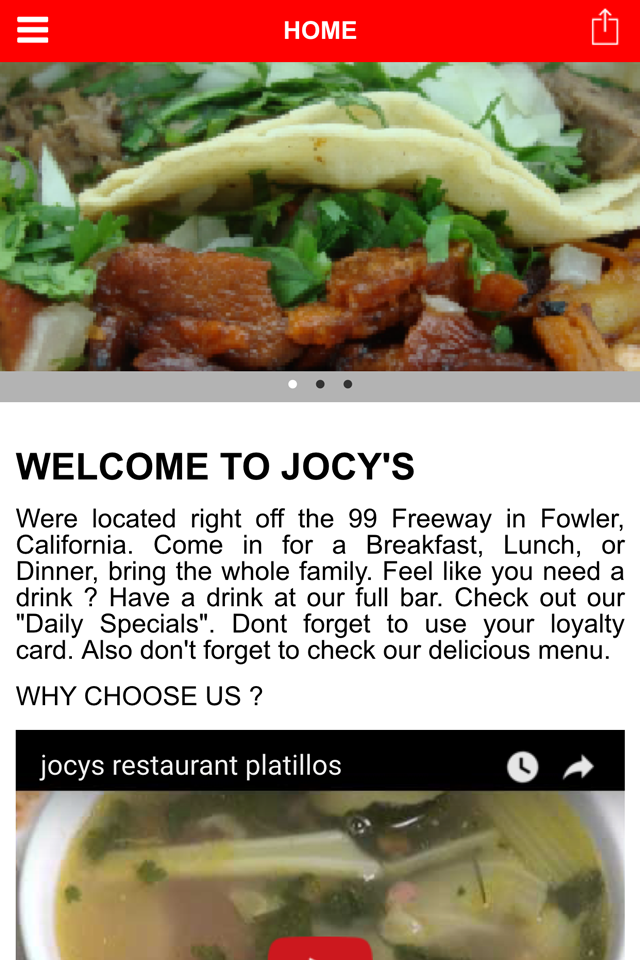Play the jocys restaurant platillos video
The height and width of the screenshot is (960, 640).
[x=320, y=948]
